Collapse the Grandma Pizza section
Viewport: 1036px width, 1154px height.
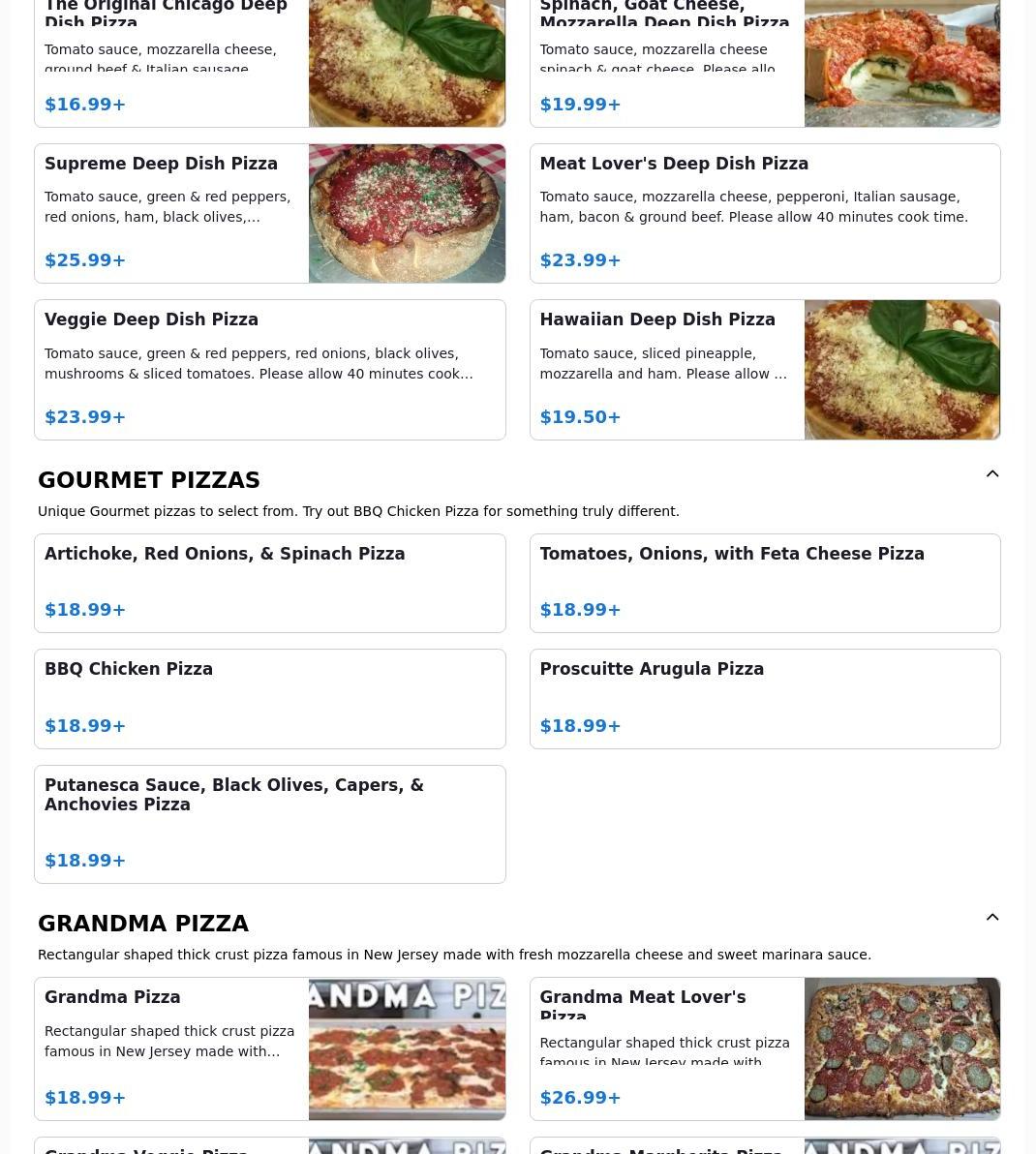click(x=991, y=918)
